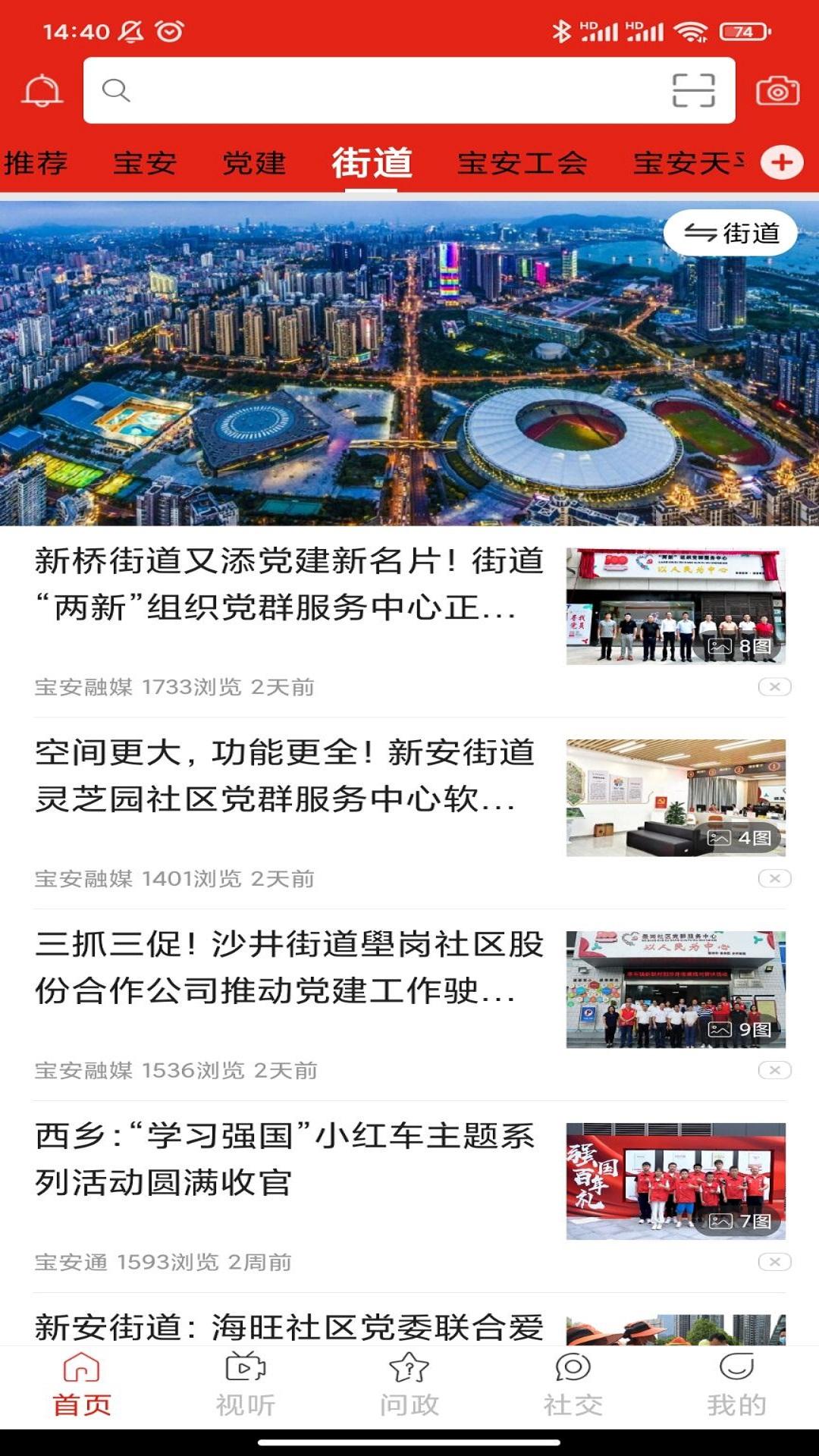Viewport: 819px width, 1456px height.
Task: Switch to the 党建 tab
Action: 254,163
